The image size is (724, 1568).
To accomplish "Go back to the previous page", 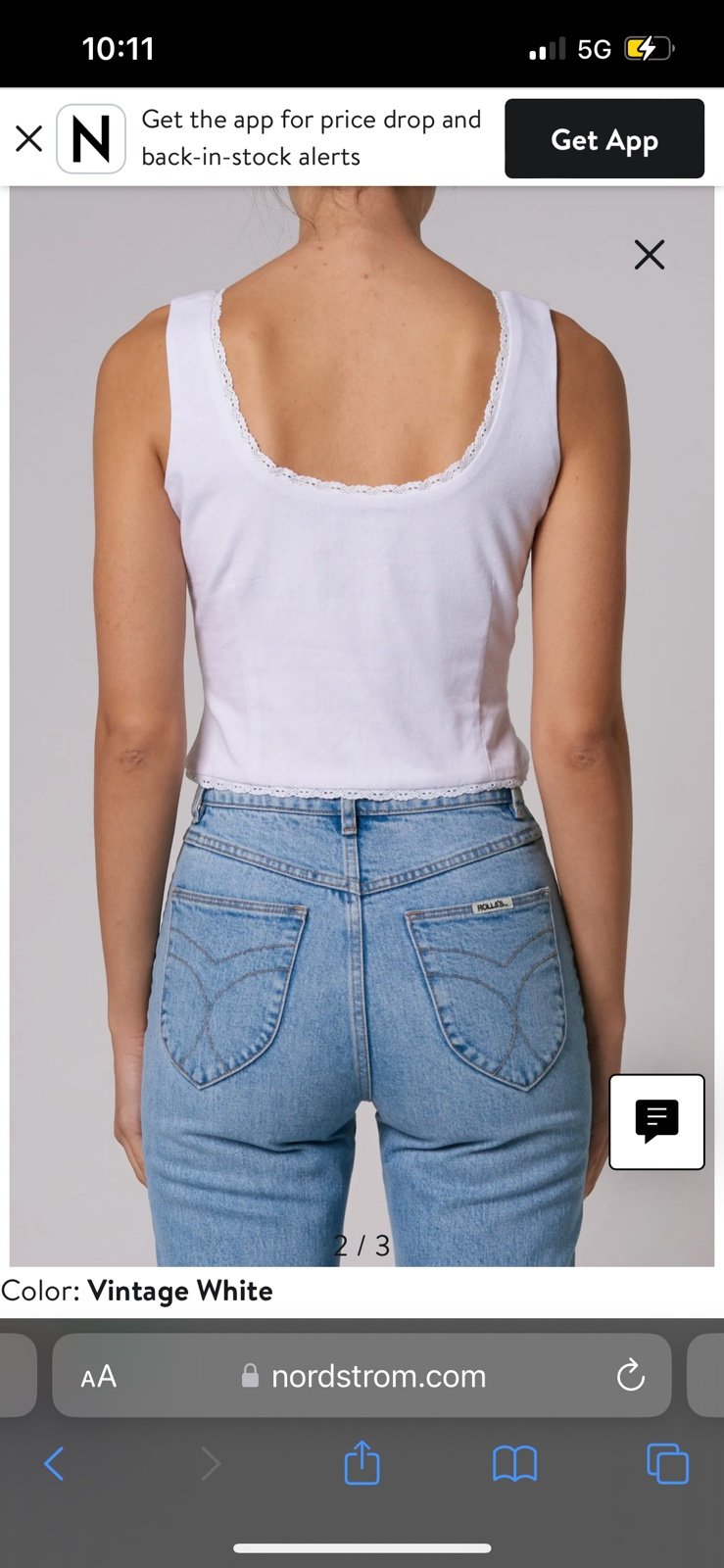I will (x=54, y=1464).
